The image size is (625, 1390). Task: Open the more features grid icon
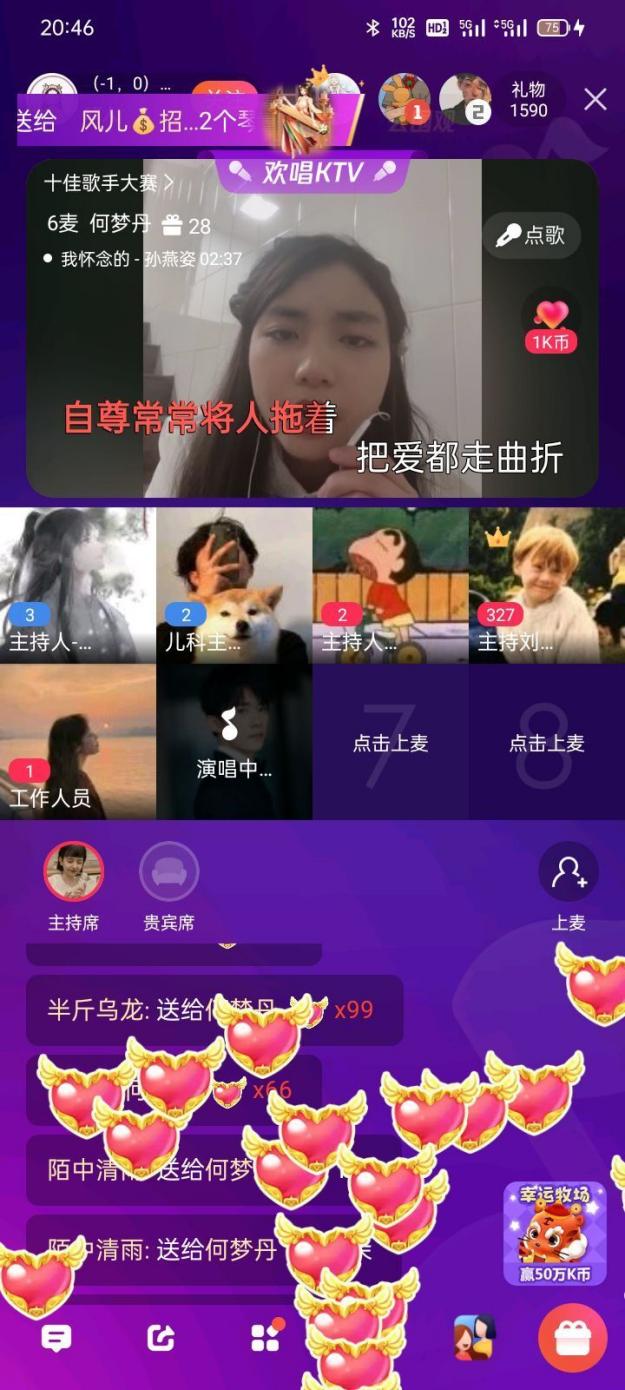point(266,1338)
